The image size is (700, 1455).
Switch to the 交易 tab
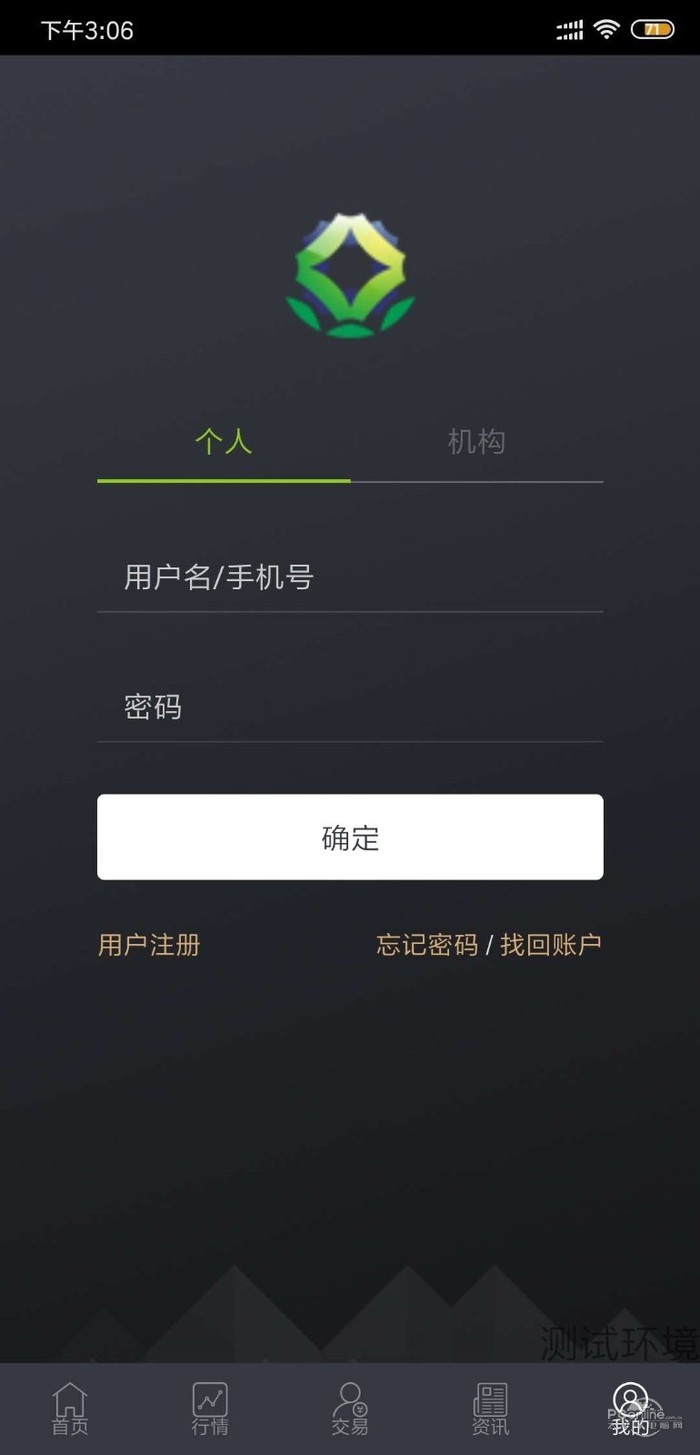click(350, 1408)
